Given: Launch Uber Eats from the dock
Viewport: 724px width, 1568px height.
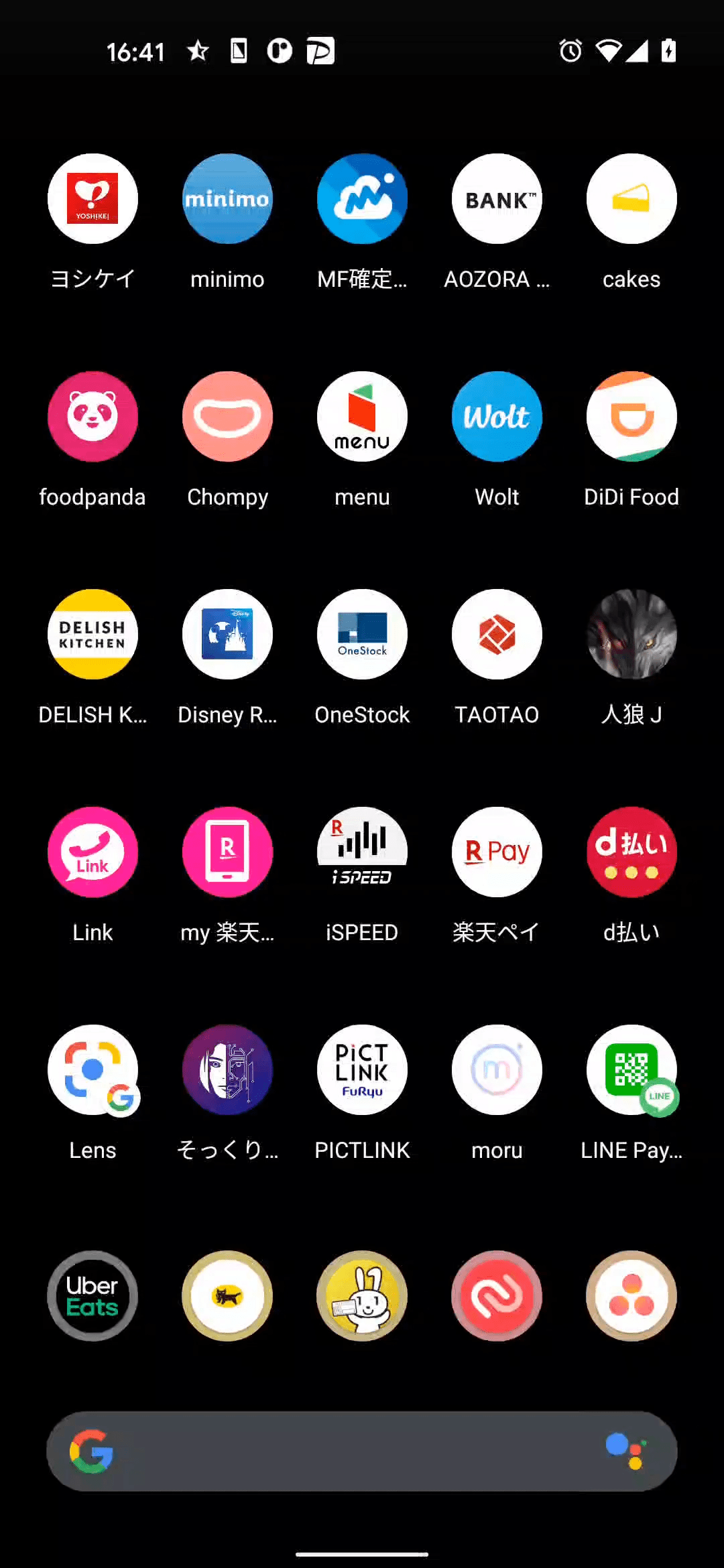Looking at the screenshot, I should pyautogui.click(x=93, y=1296).
